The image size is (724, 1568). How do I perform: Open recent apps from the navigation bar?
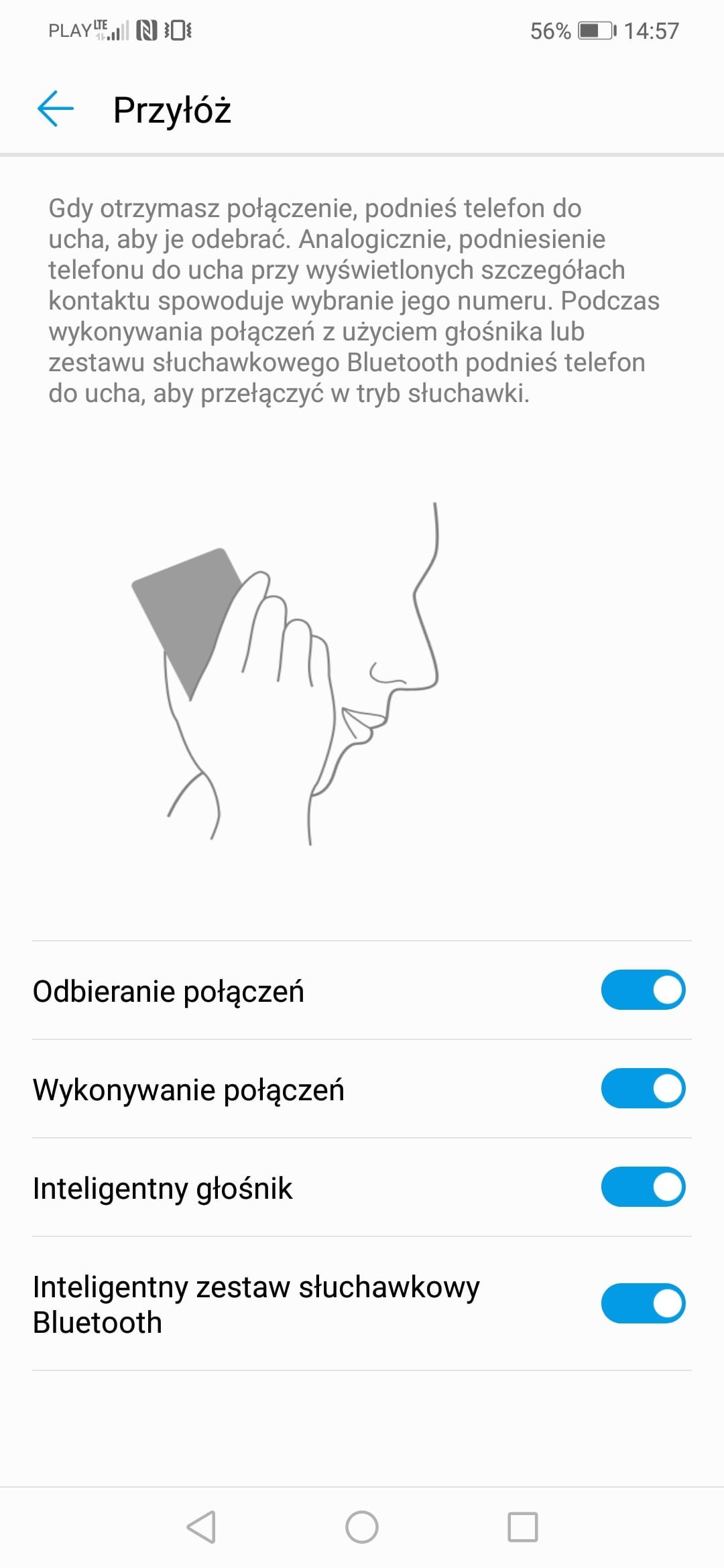(x=523, y=1527)
